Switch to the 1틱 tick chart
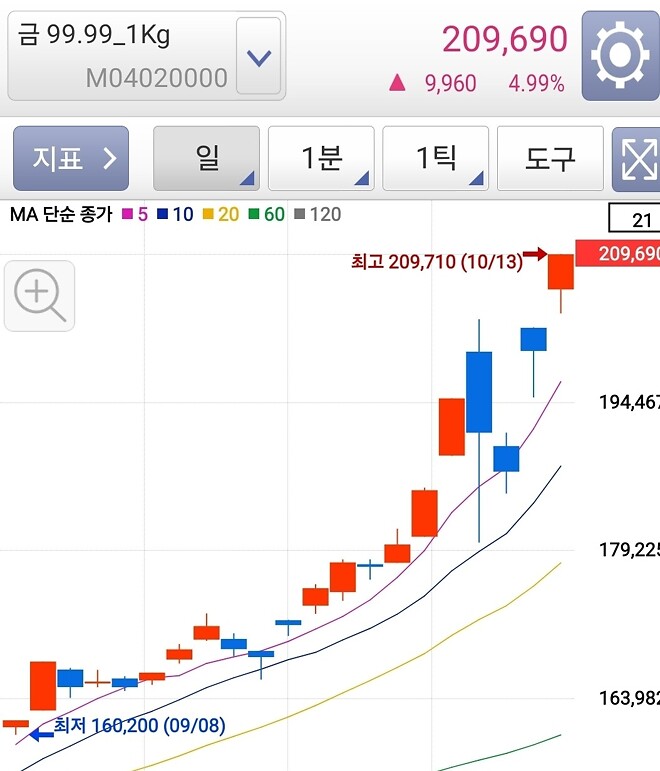660x771 pixels. (436, 158)
